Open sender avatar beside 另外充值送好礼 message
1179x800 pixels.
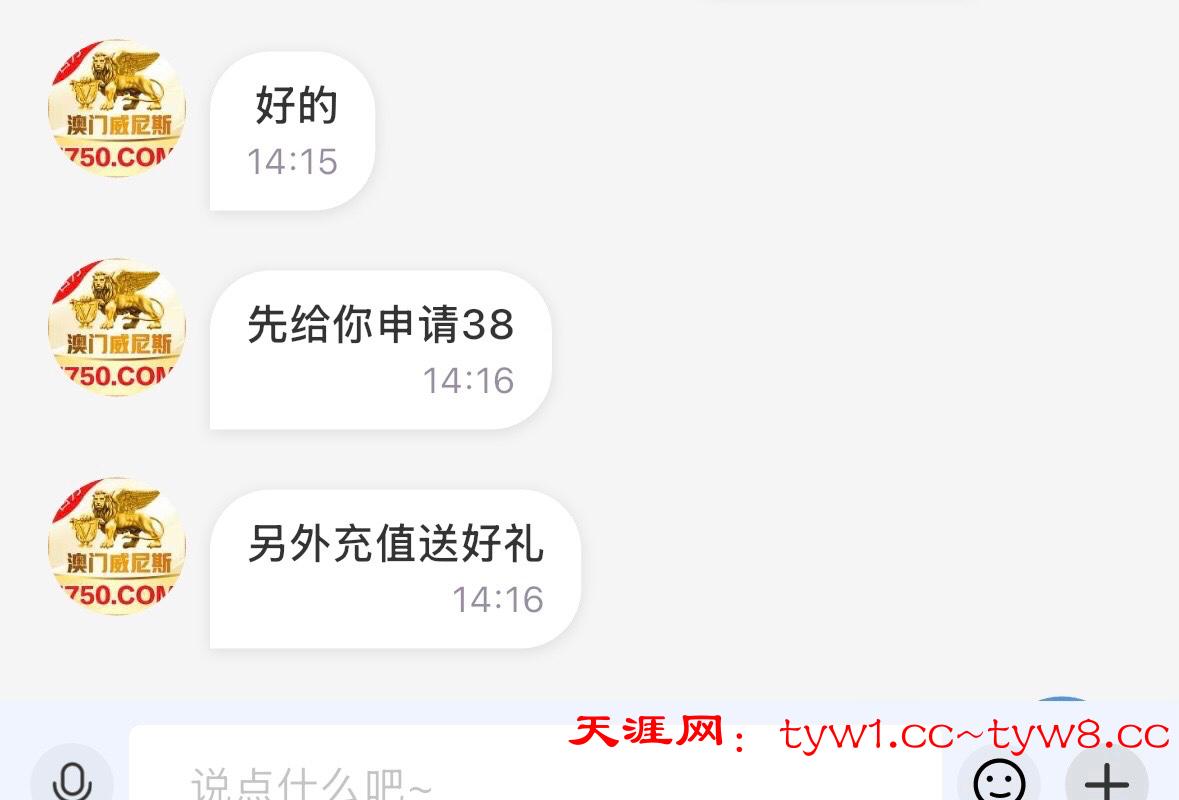pyautogui.click(x=117, y=546)
